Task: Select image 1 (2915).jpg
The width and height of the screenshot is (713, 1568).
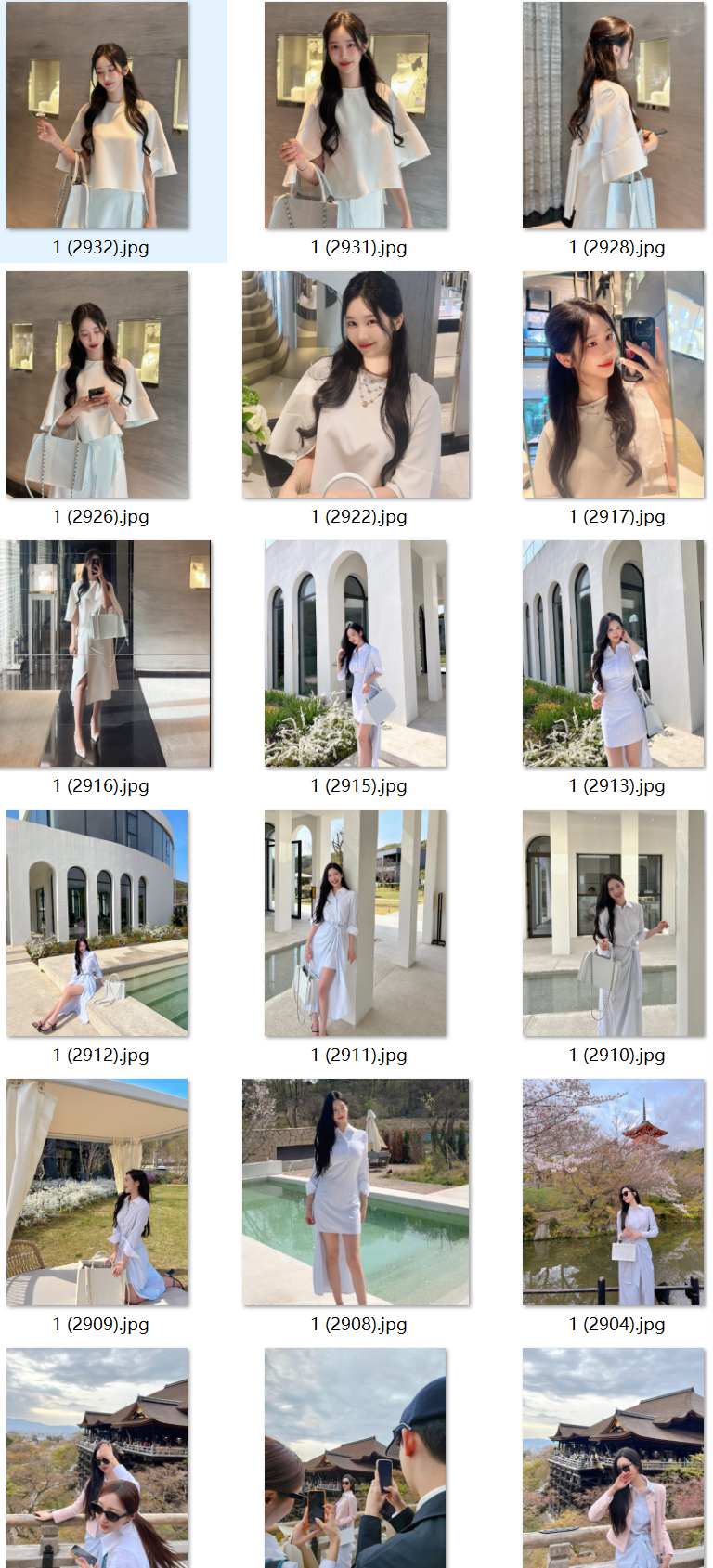Action: tap(356, 654)
